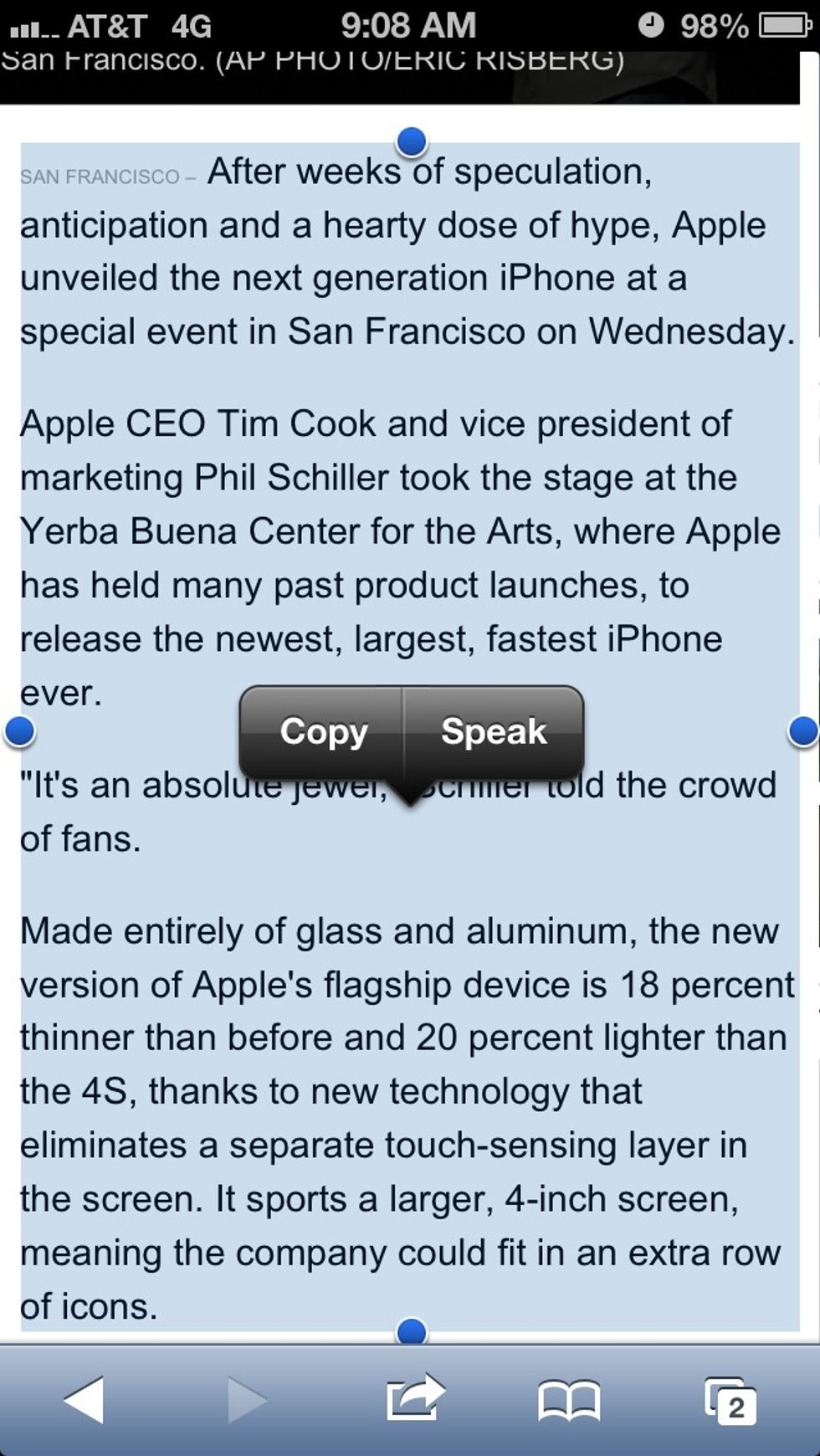This screenshot has width=820, height=1456.
Task: Open the tabs switcher showing 2 pages
Action: coord(730,1400)
